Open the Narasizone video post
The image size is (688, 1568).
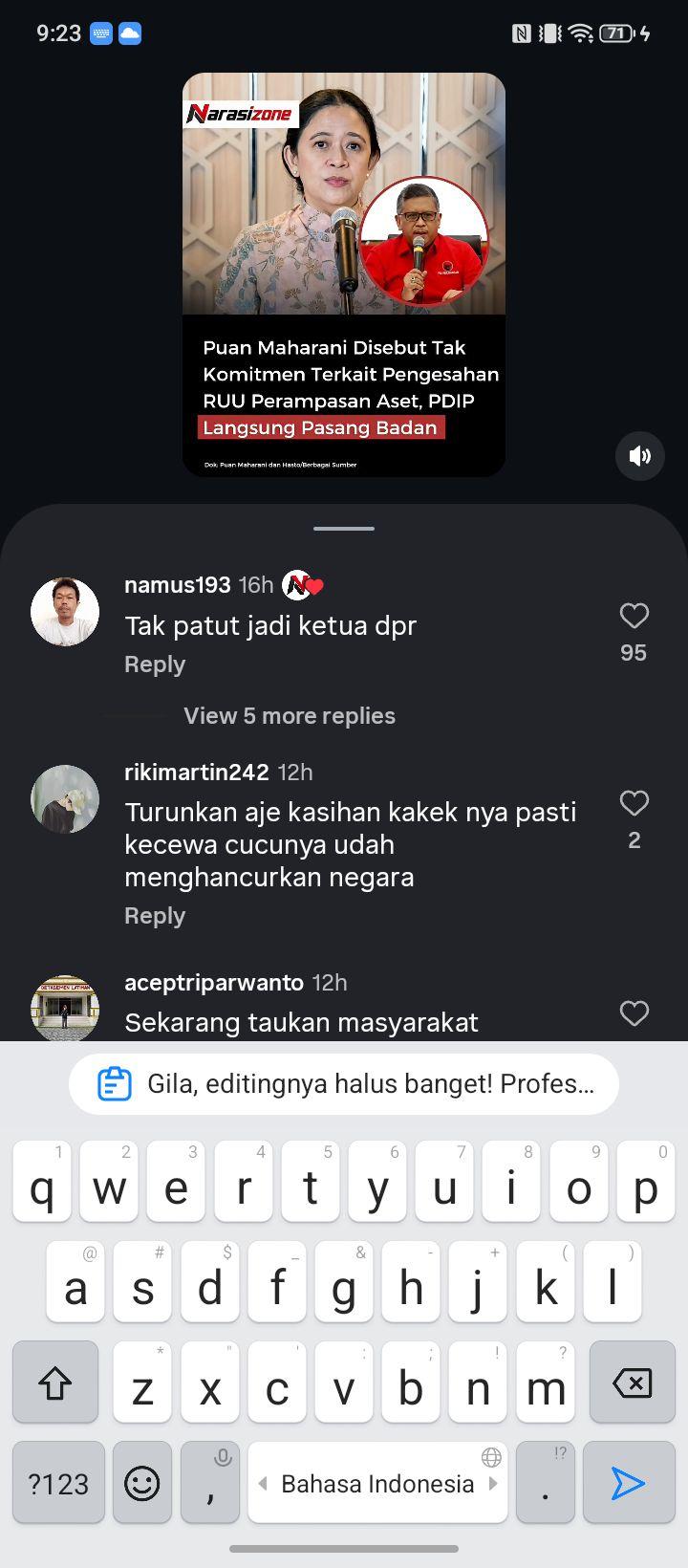coord(344,274)
